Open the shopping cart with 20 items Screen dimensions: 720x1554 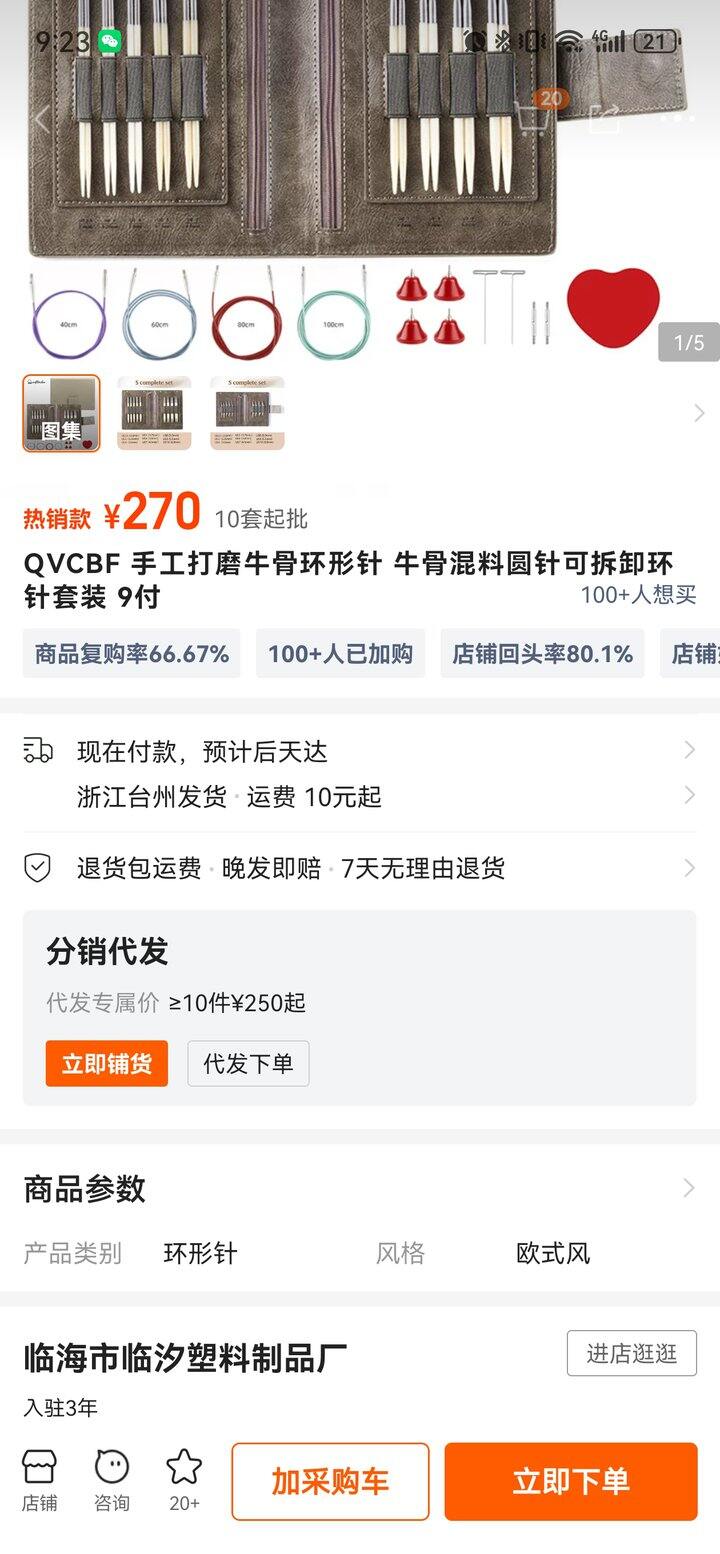point(531,119)
